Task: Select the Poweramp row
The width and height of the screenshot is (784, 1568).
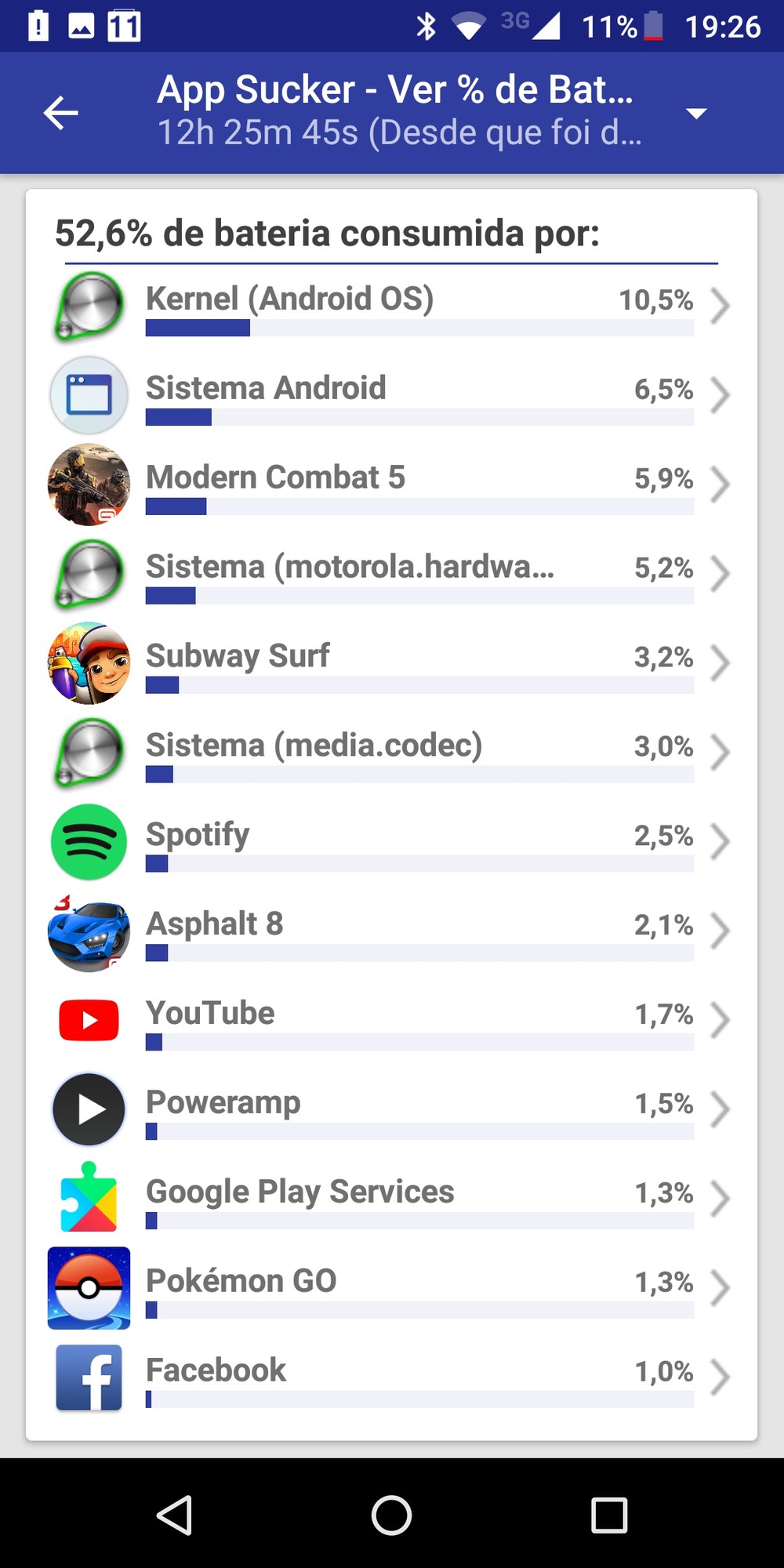Action: point(392,1110)
